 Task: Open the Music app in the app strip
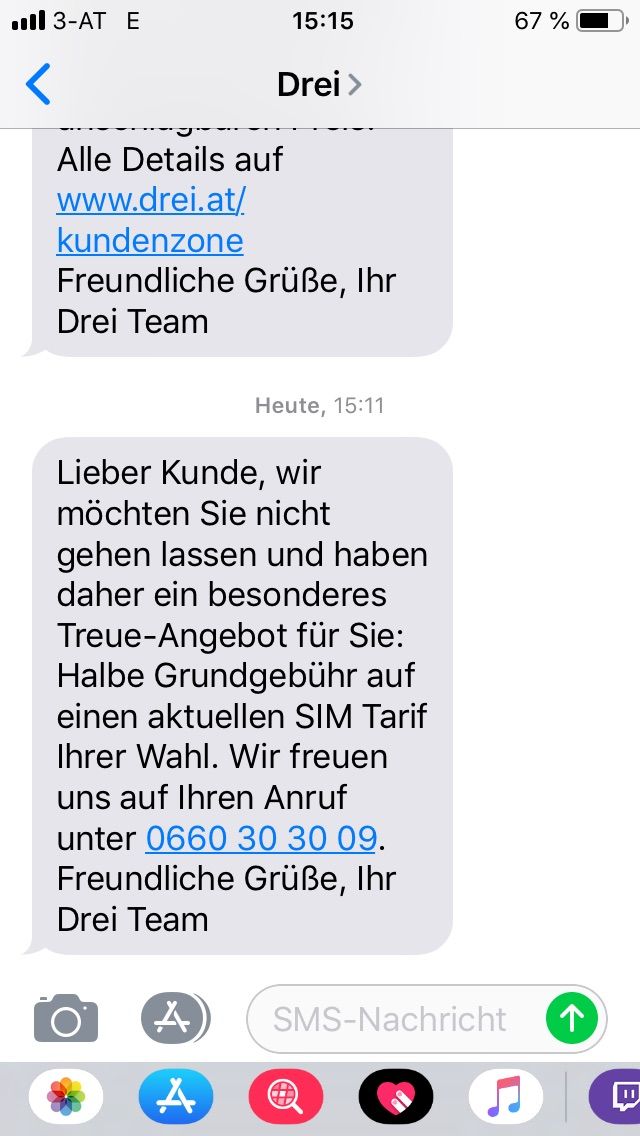coord(506,1098)
